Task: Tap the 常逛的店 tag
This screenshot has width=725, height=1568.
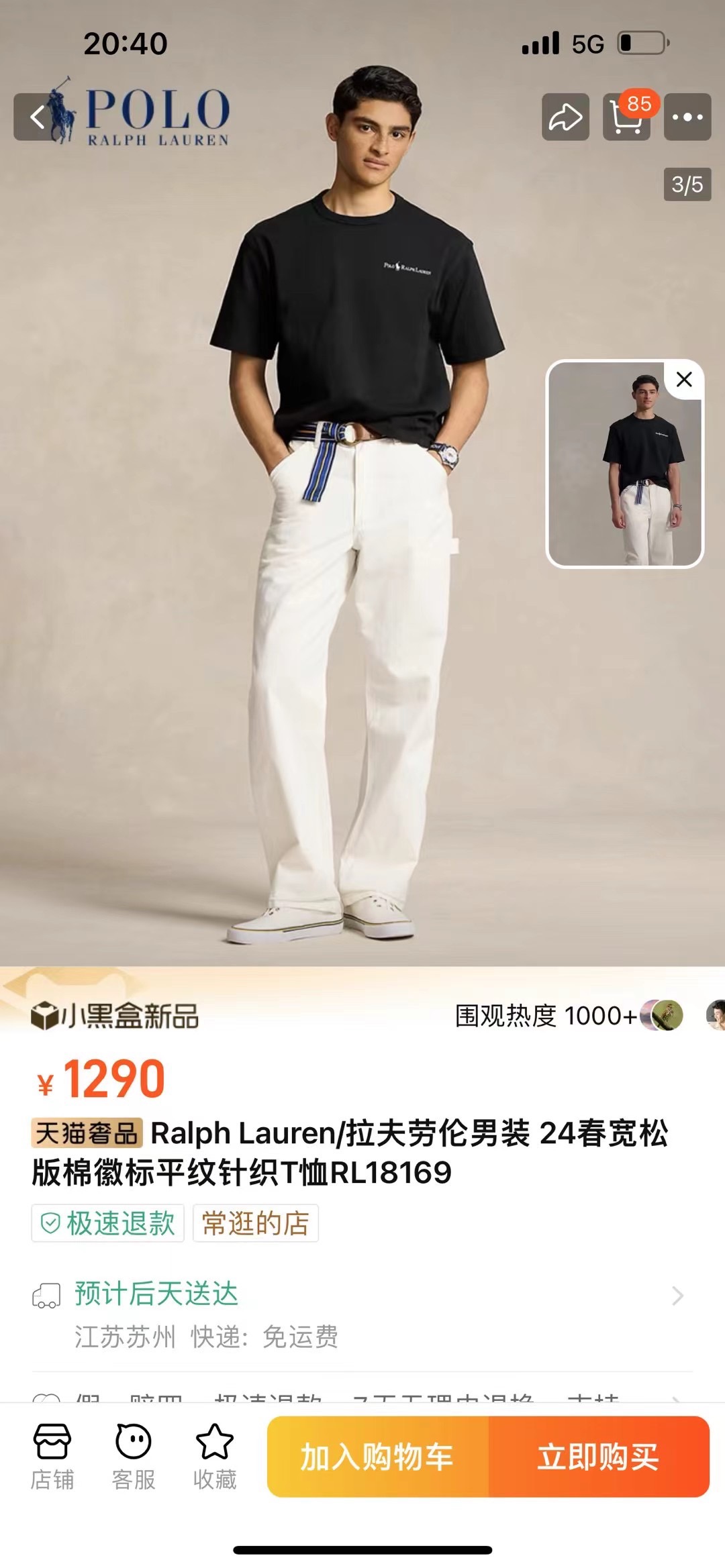Action: click(x=255, y=1223)
